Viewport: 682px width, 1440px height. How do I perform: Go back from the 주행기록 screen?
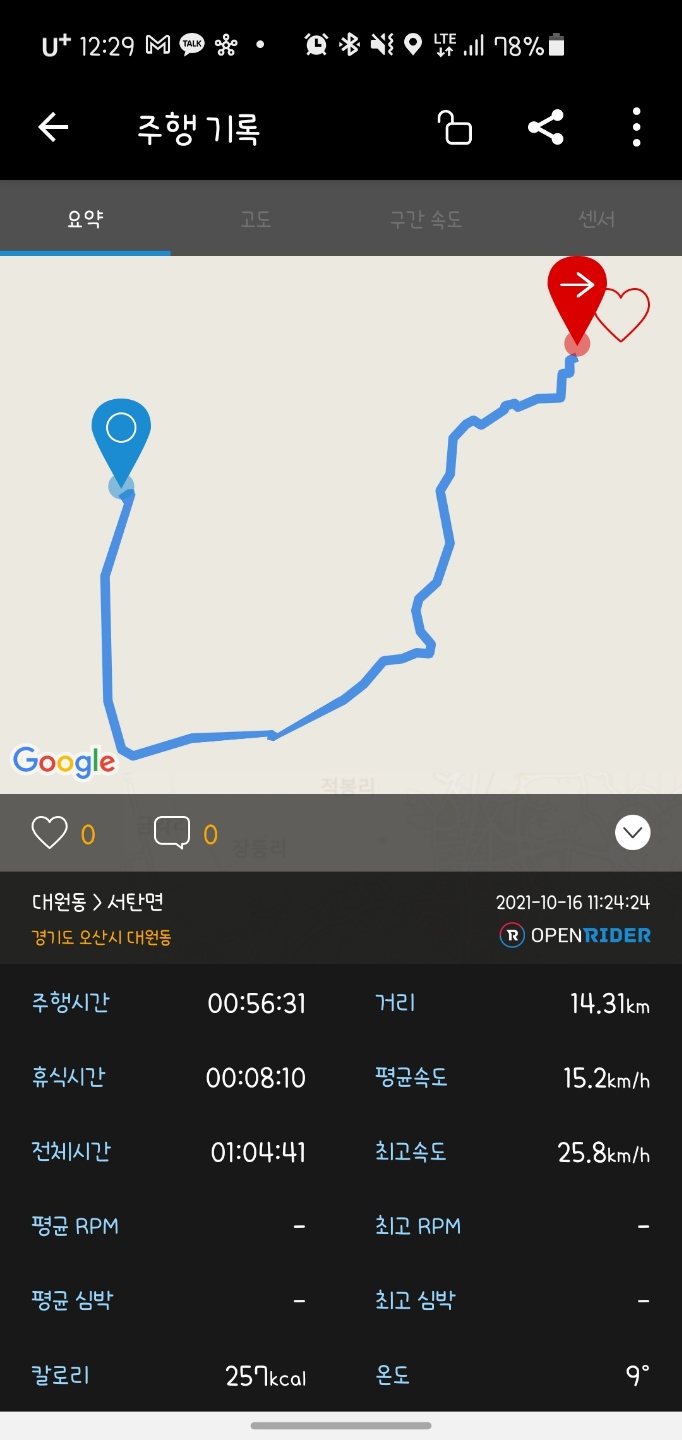tap(53, 128)
